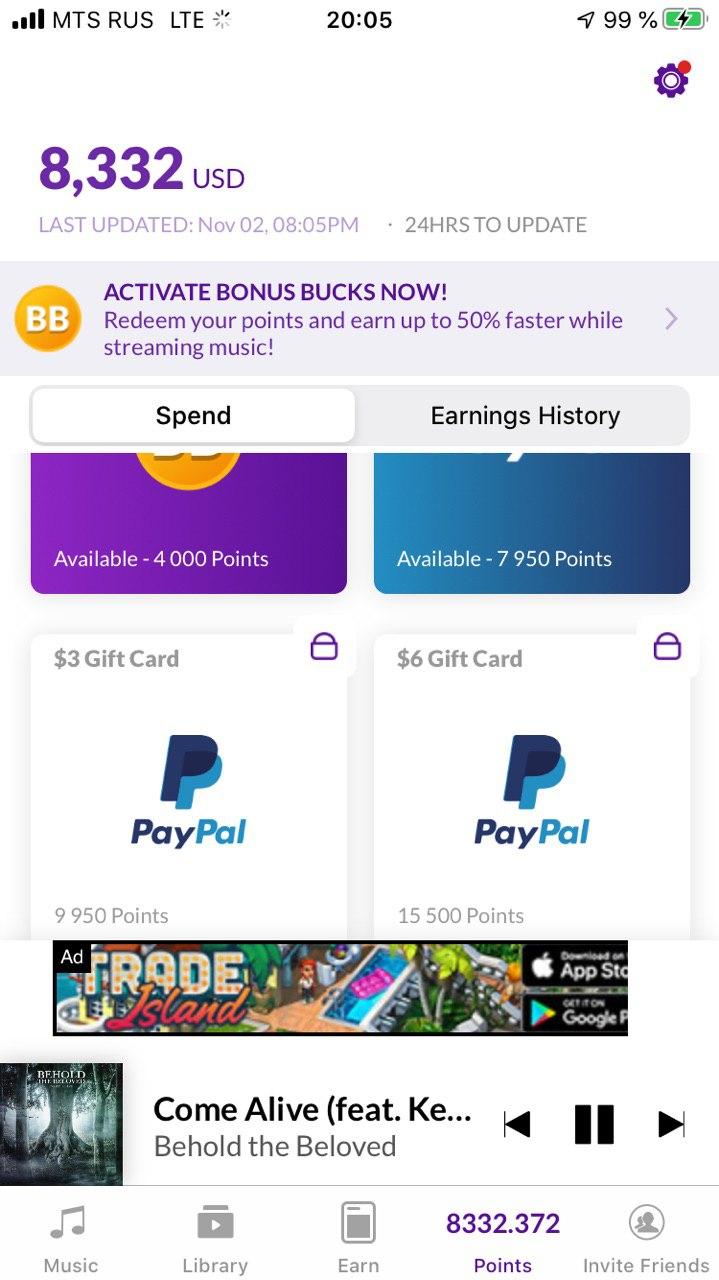Image resolution: width=719 pixels, height=1280 pixels.
Task: Open the blue 7 950 Points reward card
Action: point(531,523)
